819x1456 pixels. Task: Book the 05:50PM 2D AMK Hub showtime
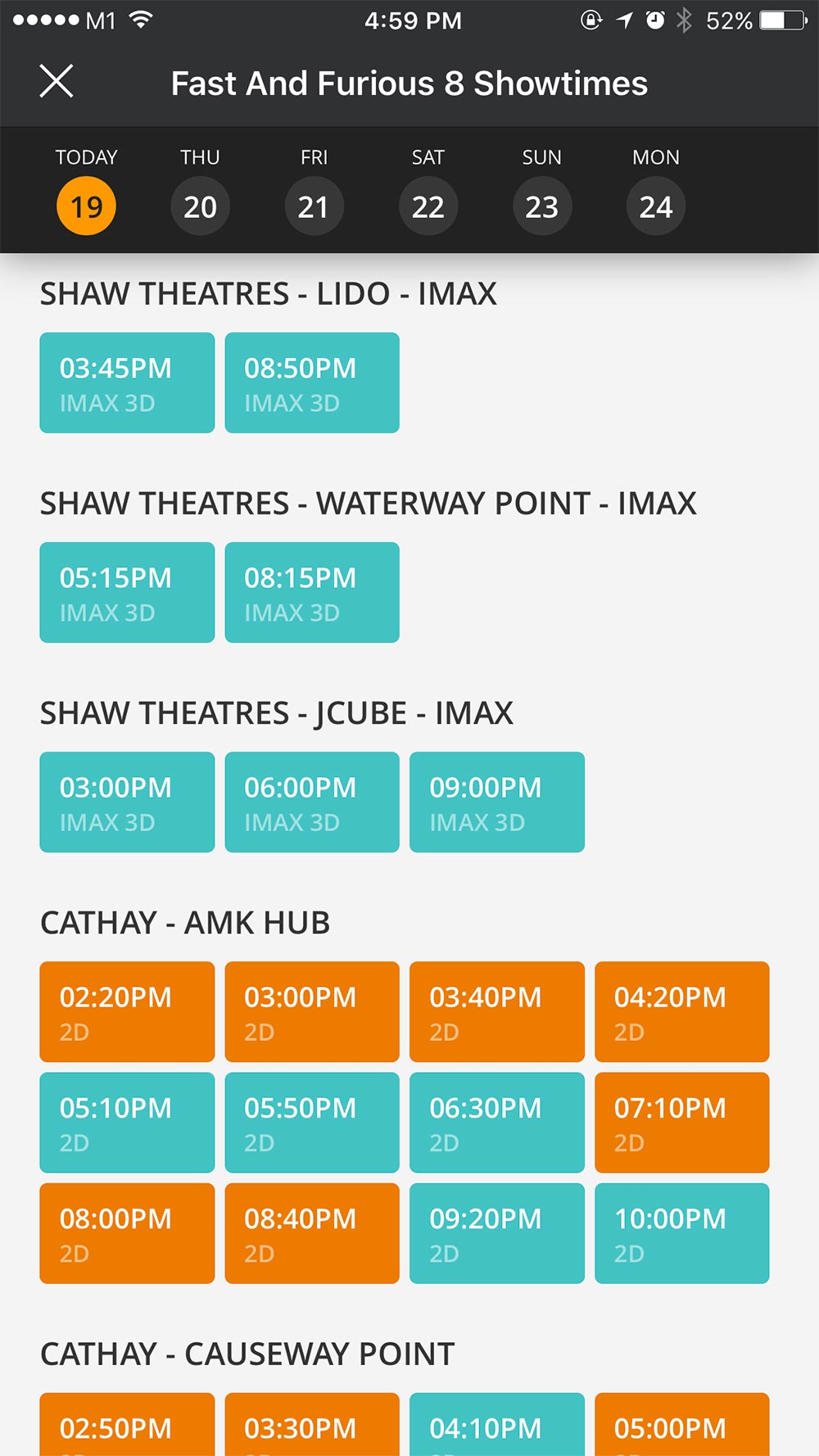click(312, 1122)
